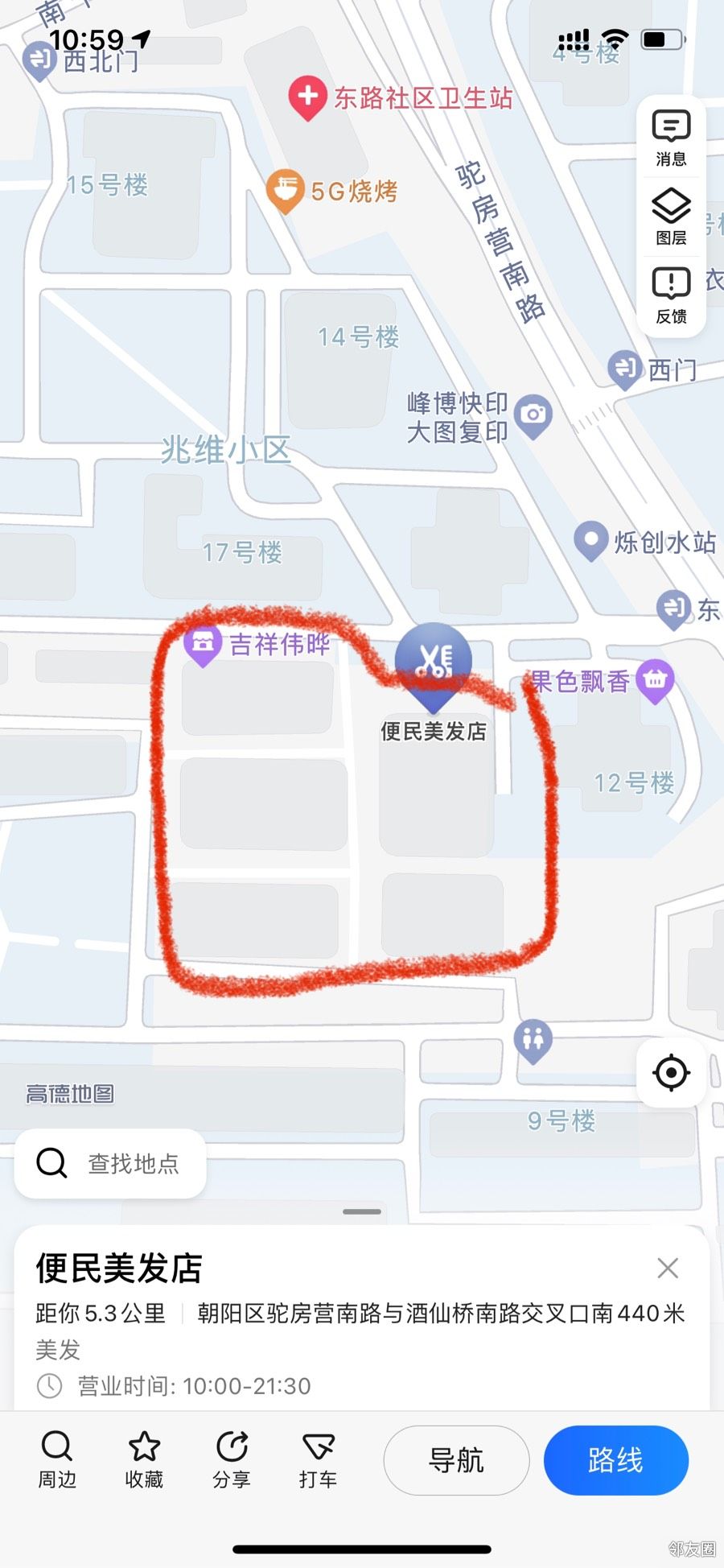Tap the 吉祥伟晔 shop marker
Viewport: 724px width, 1568px height.
coord(203,644)
